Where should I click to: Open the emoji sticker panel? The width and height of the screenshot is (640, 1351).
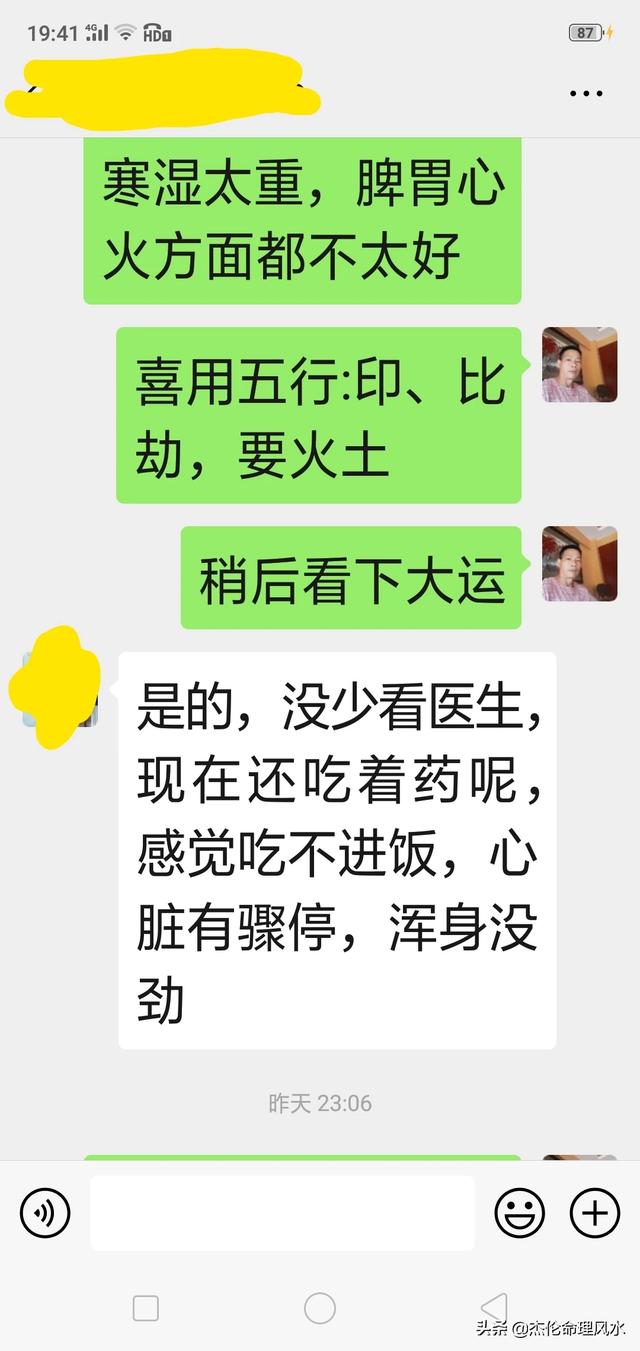tap(520, 1214)
